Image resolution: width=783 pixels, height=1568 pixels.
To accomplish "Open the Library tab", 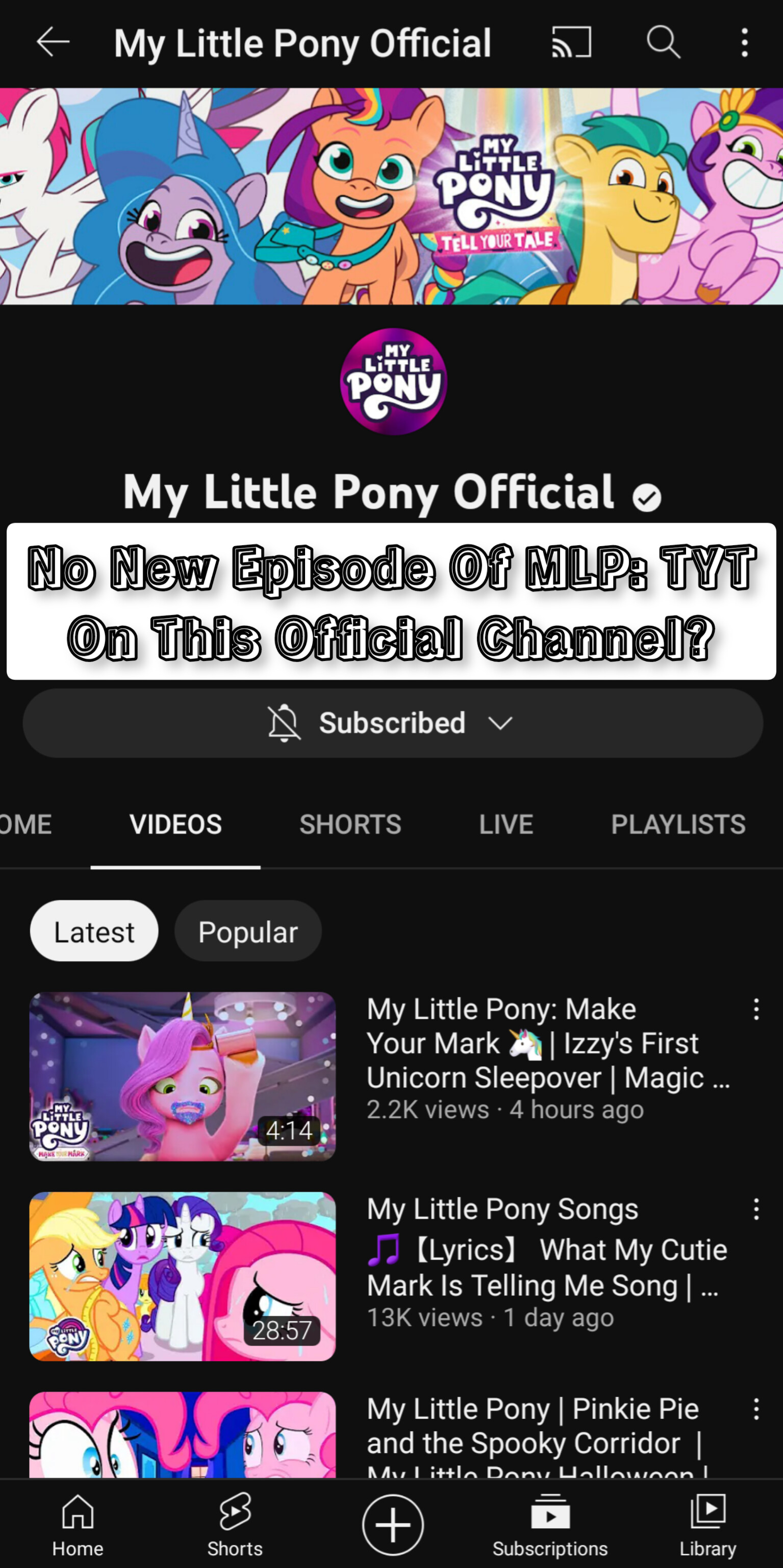I will click(708, 1524).
